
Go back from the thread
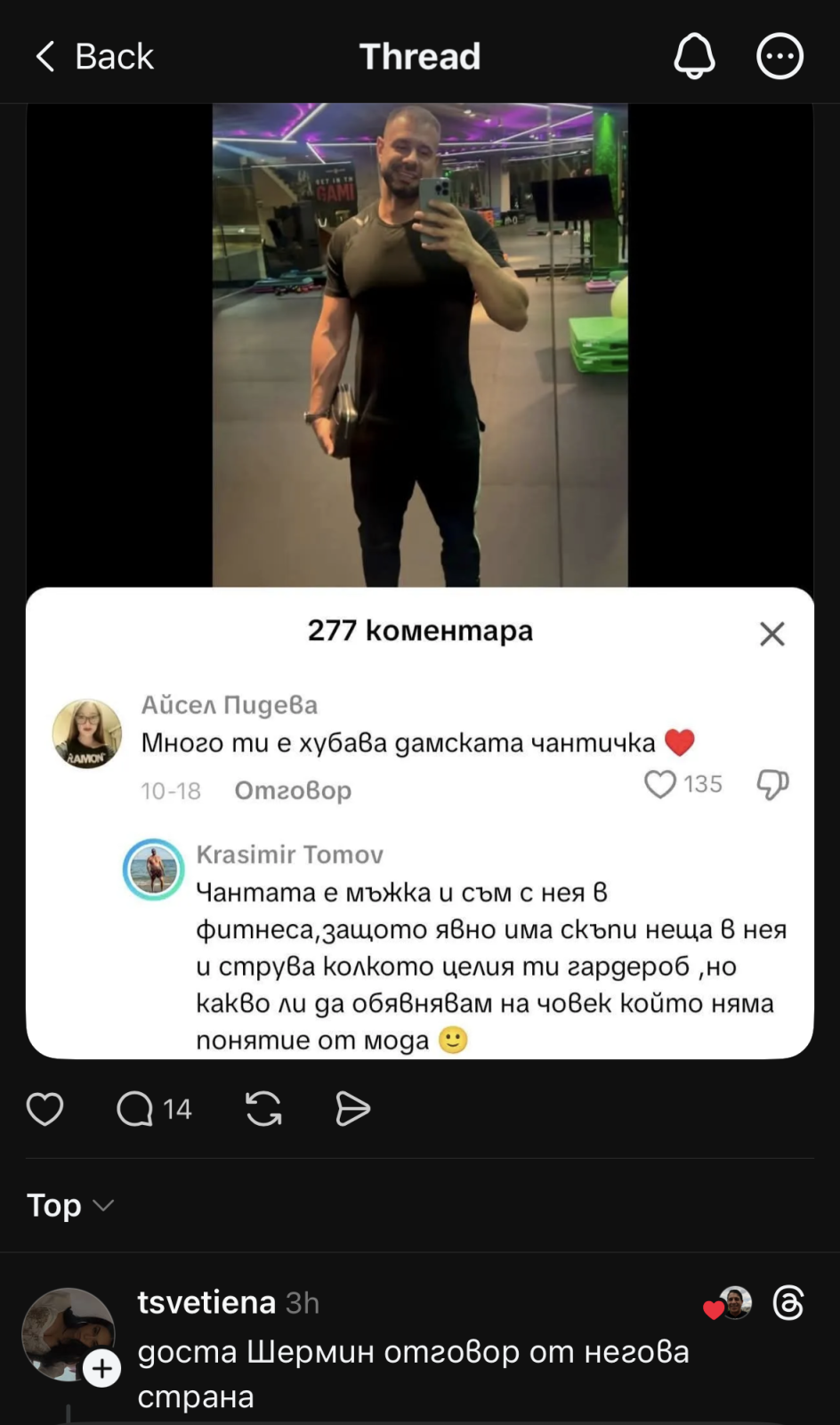[93, 56]
